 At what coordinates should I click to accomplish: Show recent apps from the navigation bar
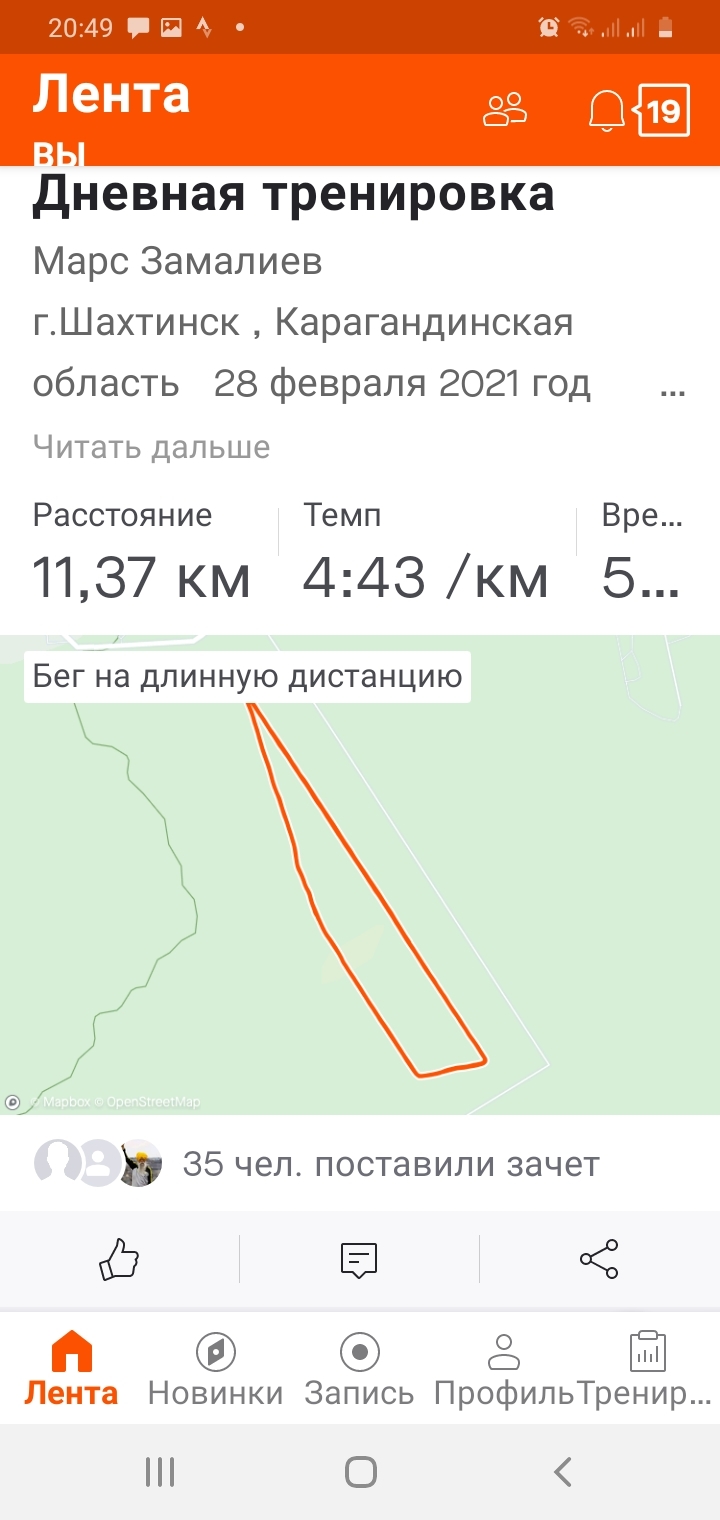(160, 1471)
